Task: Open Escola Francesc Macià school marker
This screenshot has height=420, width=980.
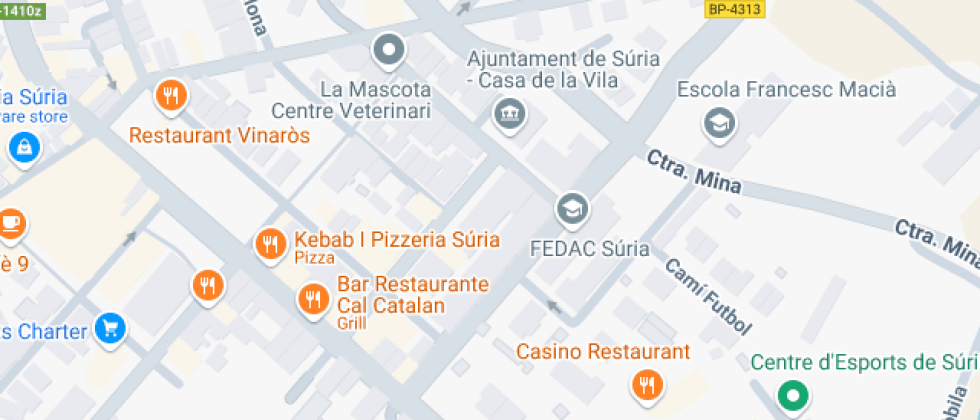Action: pos(718,123)
